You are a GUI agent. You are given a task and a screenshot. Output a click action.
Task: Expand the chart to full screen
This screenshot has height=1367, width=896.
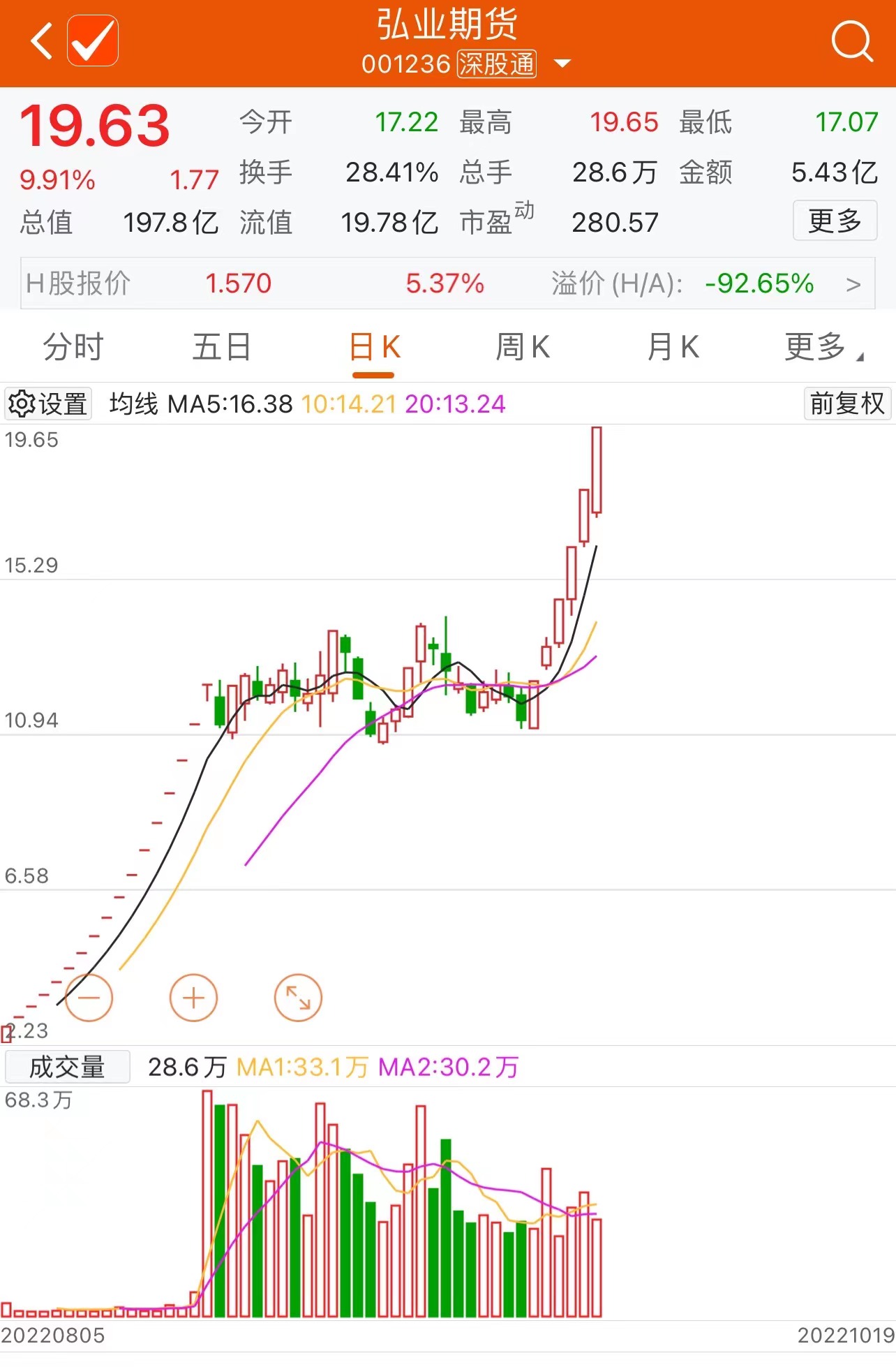point(298,998)
